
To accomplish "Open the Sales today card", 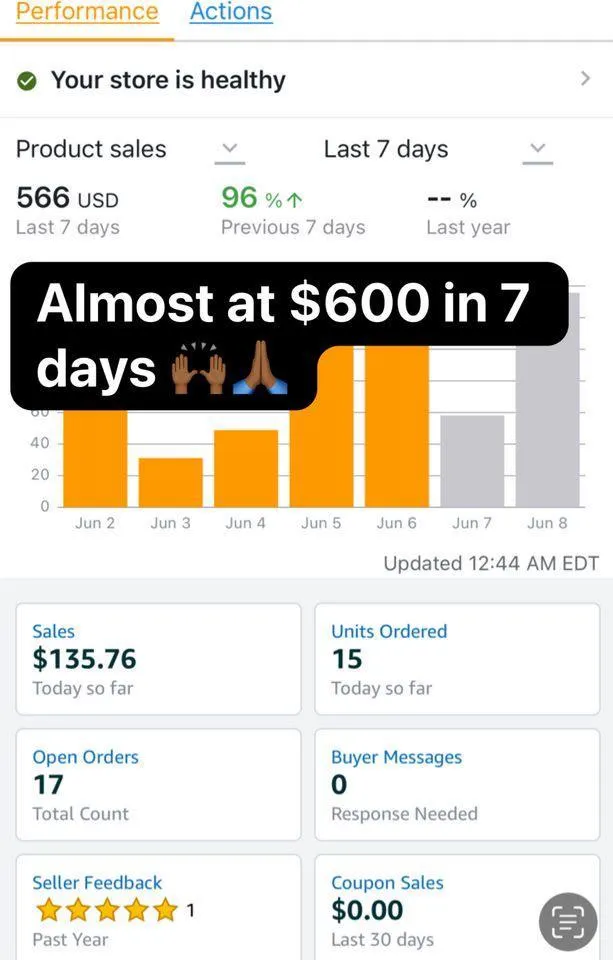I will pyautogui.click(x=158, y=659).
